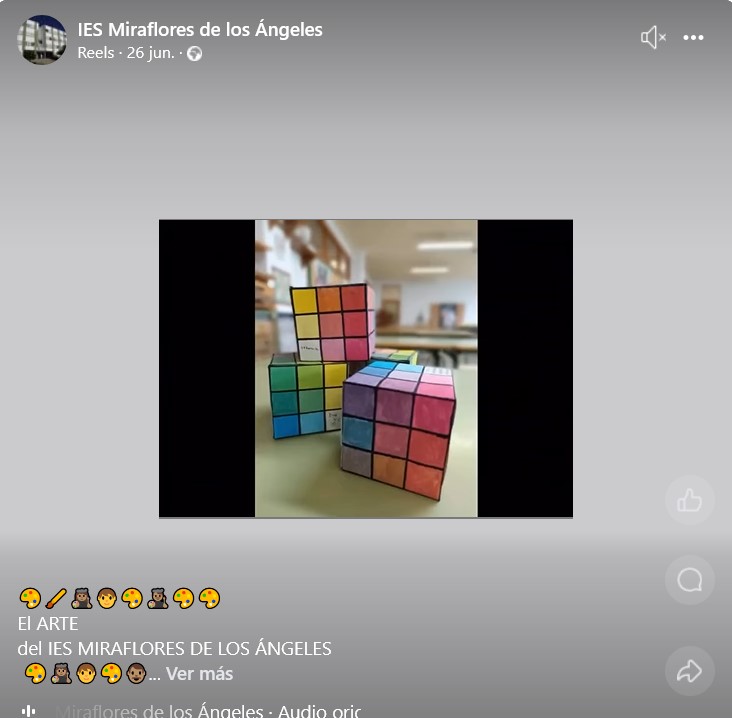Viewport: 732px width, 718px height.
Task: Open the comments on this reel
Action: pos(690,580)
